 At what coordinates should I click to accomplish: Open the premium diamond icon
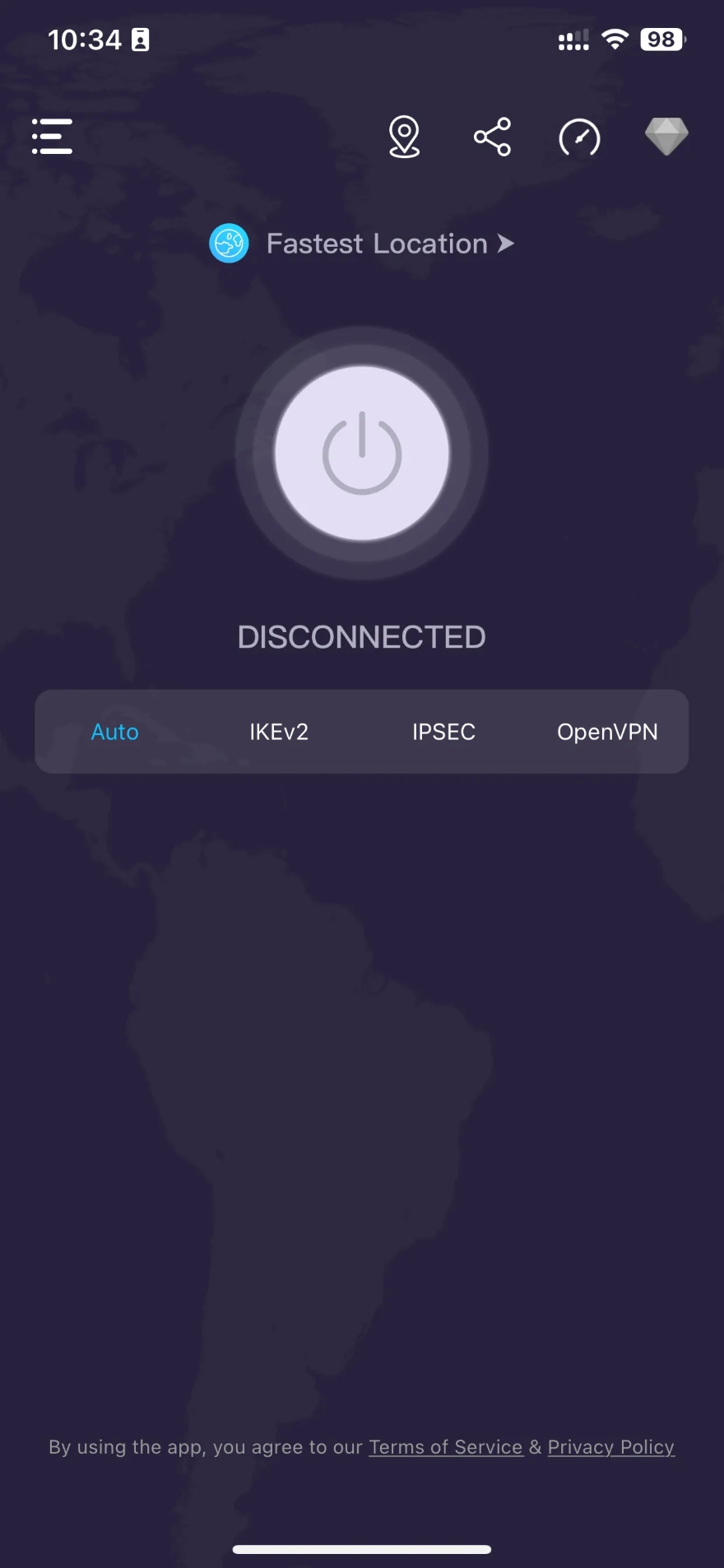(x=666, y=137)
